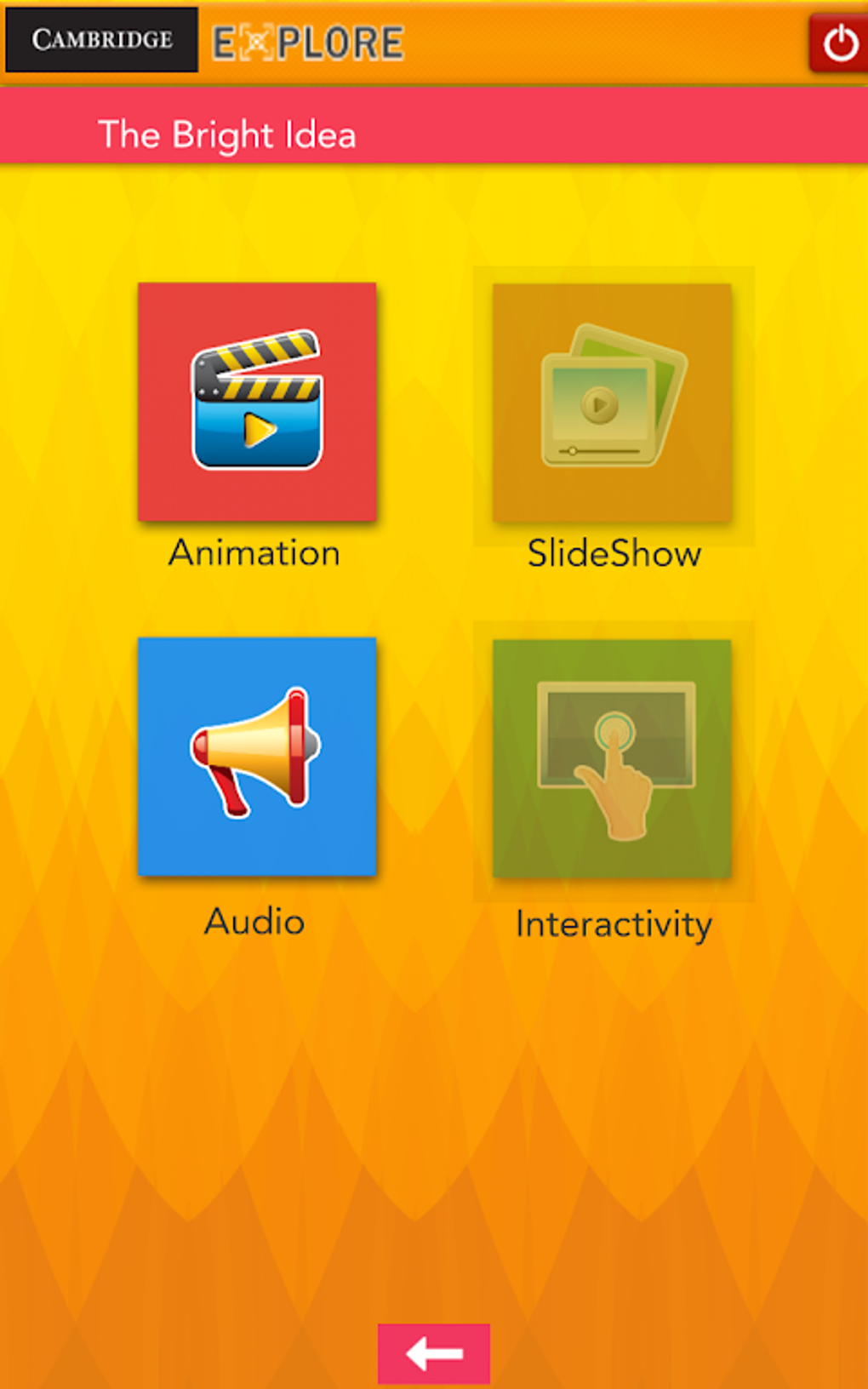Tap the Audio label text
The height and width of the screenshot is (1389, 868).
click(254, 921)
